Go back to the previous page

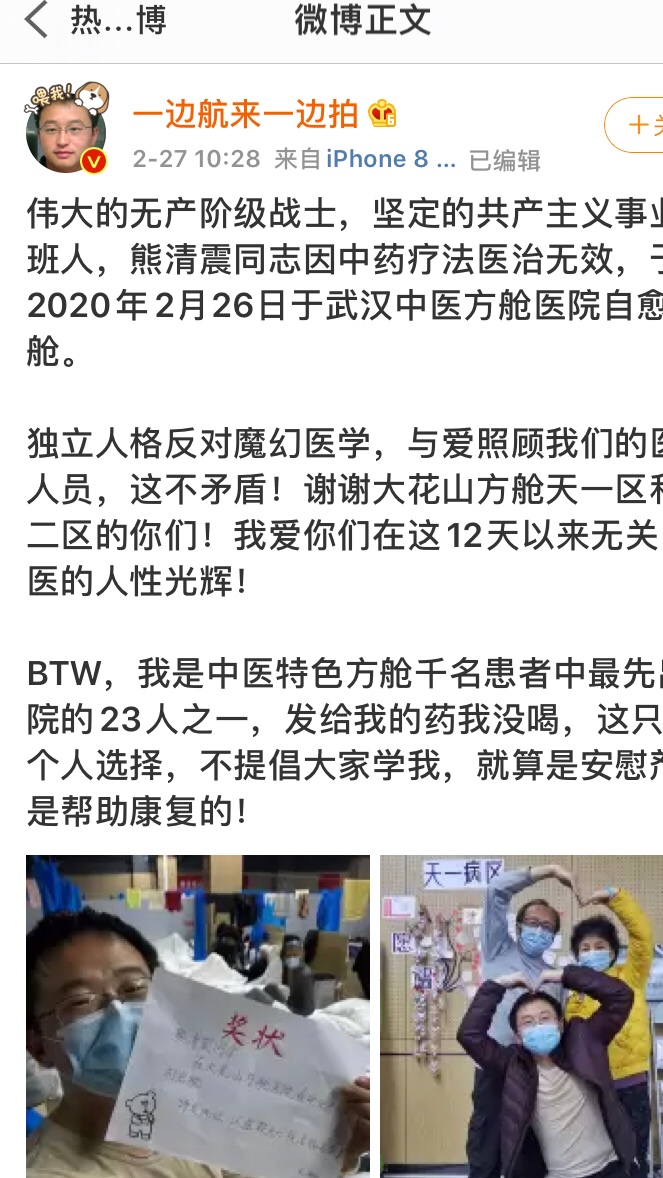tap(36, 21)
